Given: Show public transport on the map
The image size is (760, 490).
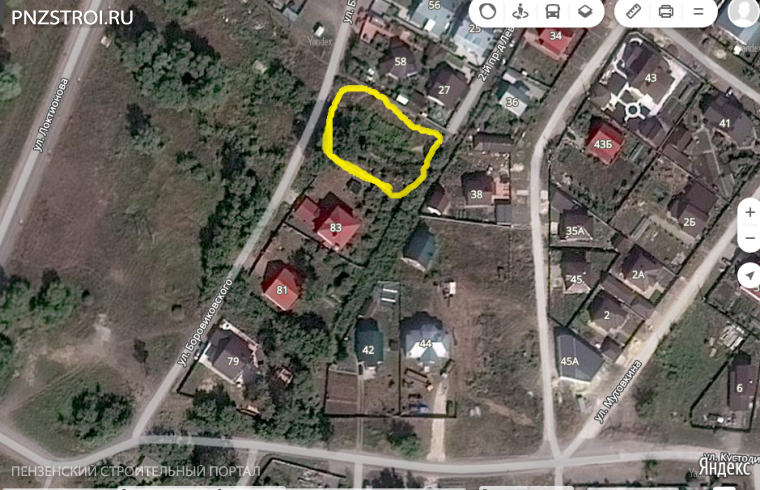Looking at the screenshot, I should pos(552,12).
